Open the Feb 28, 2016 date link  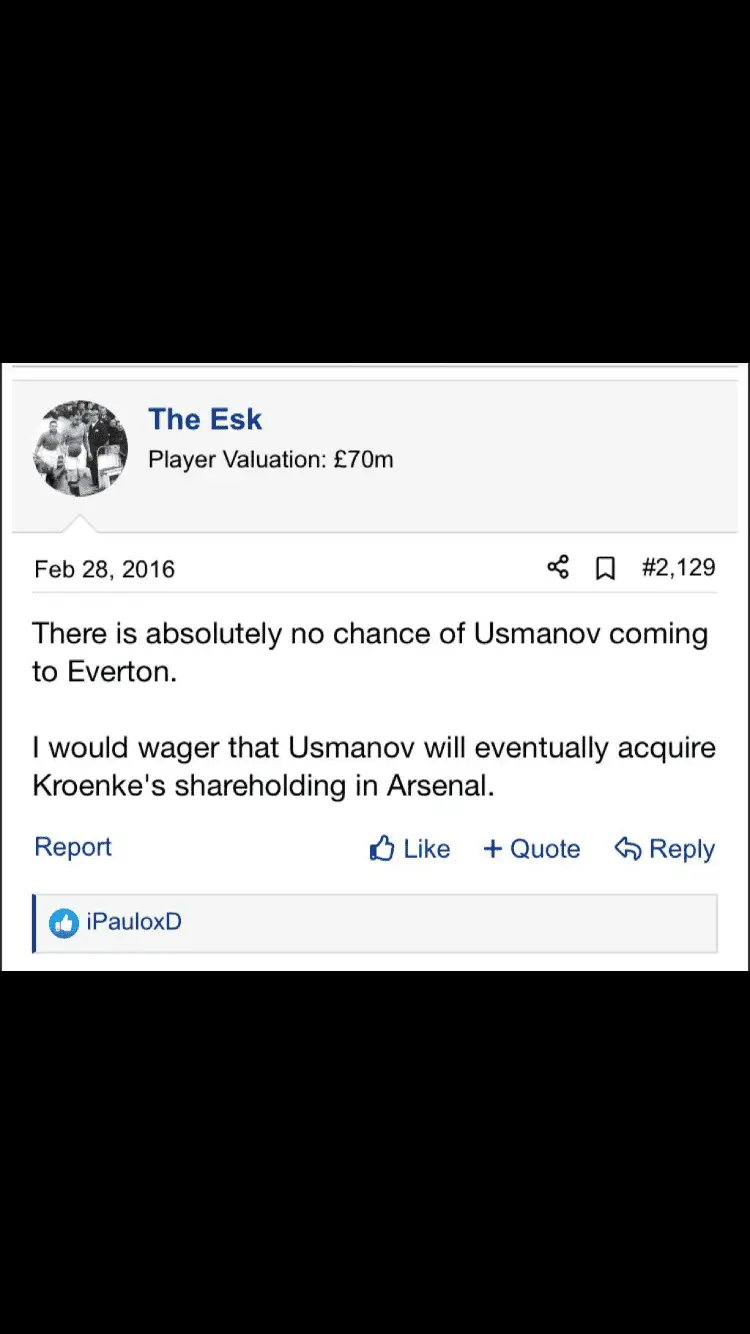[x=104, y=569]
